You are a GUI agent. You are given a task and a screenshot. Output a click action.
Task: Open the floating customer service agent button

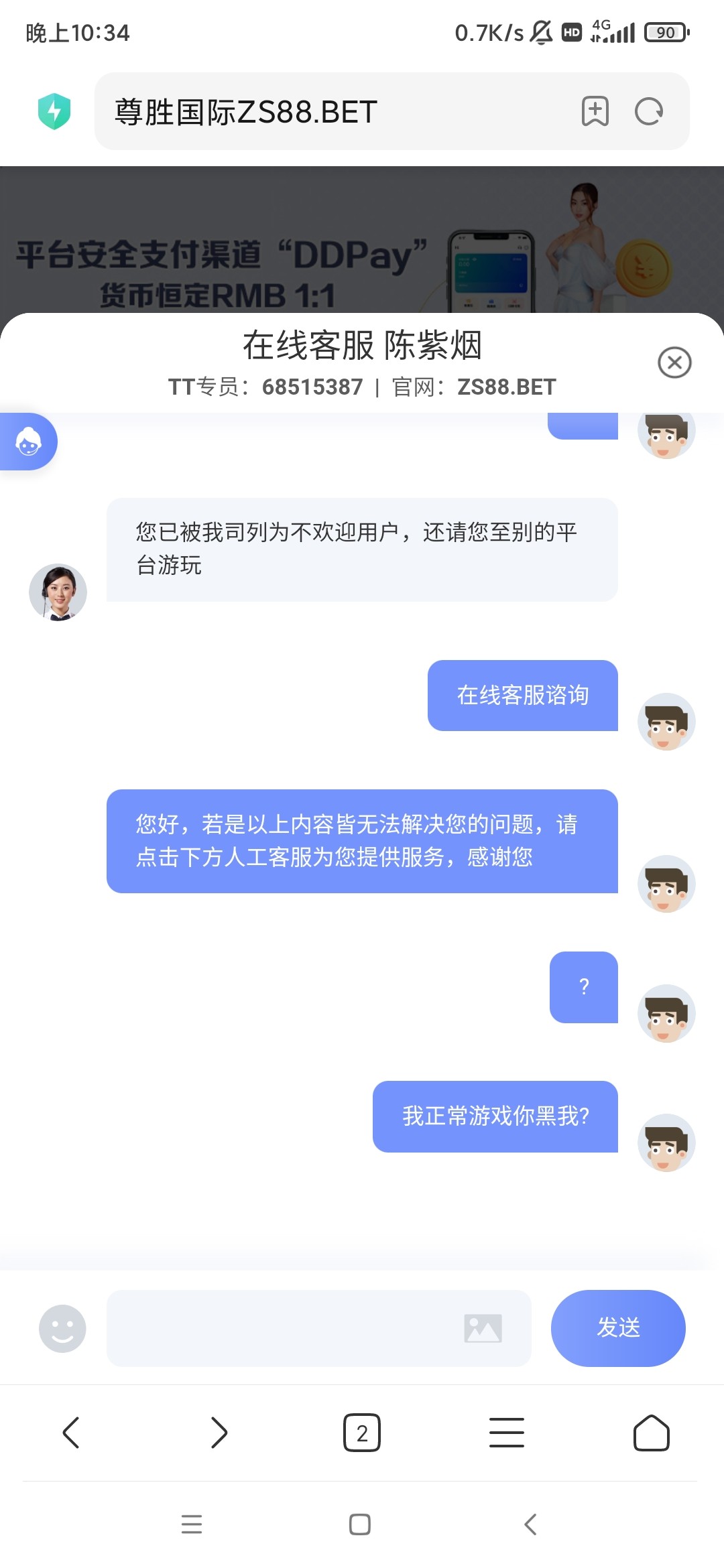click(28, 442)
